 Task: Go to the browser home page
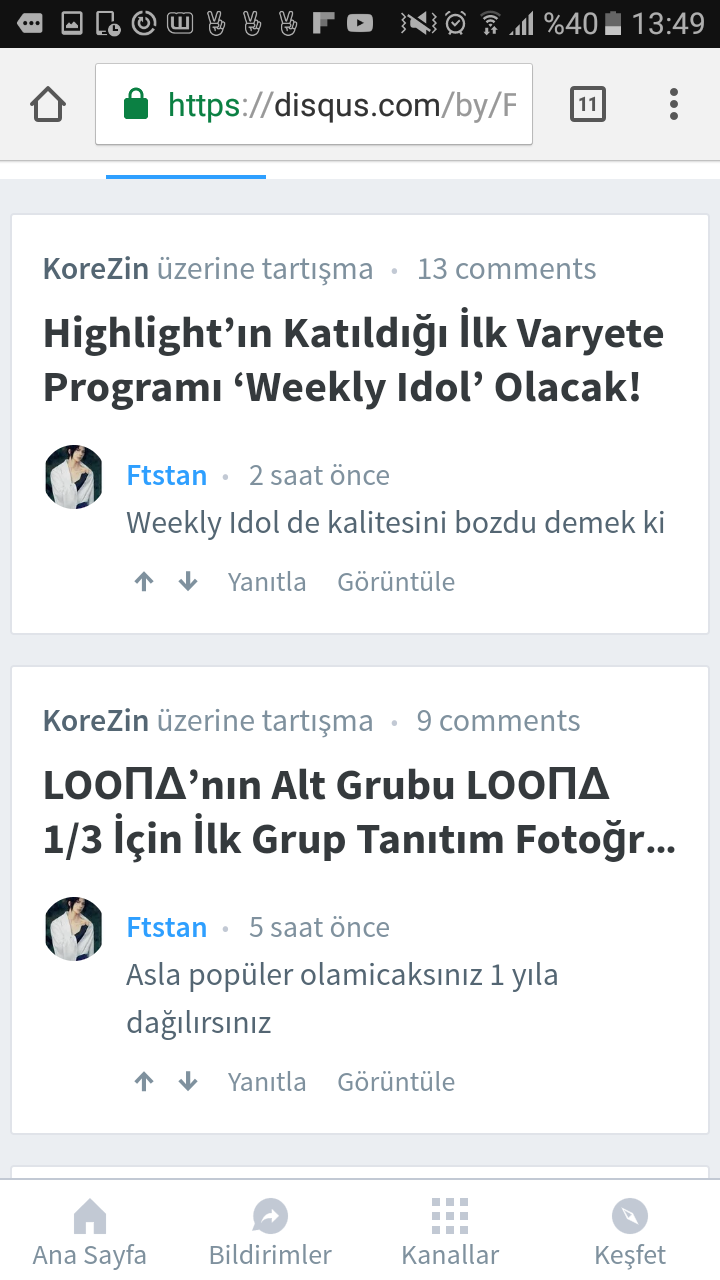[48, 104]
